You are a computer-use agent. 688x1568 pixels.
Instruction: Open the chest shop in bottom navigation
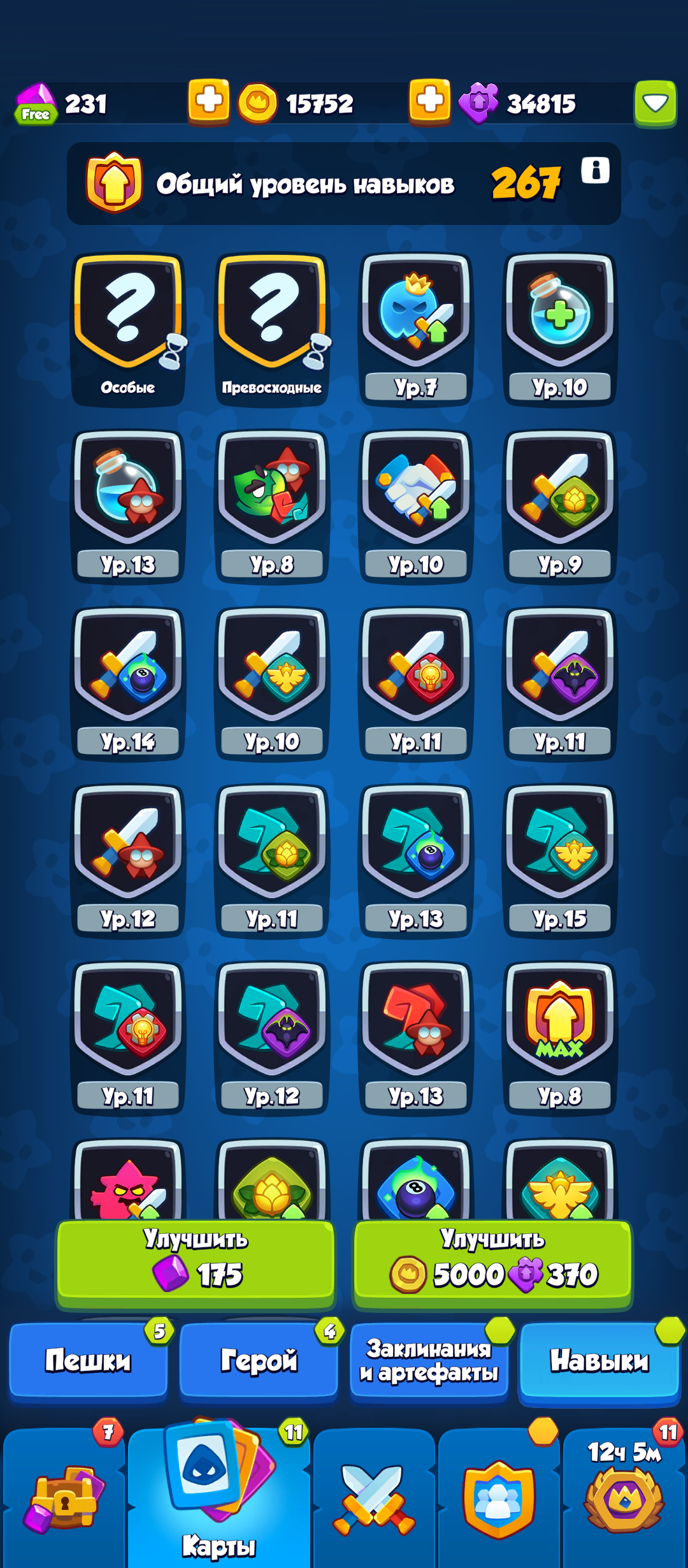(x=64, y=1498)
